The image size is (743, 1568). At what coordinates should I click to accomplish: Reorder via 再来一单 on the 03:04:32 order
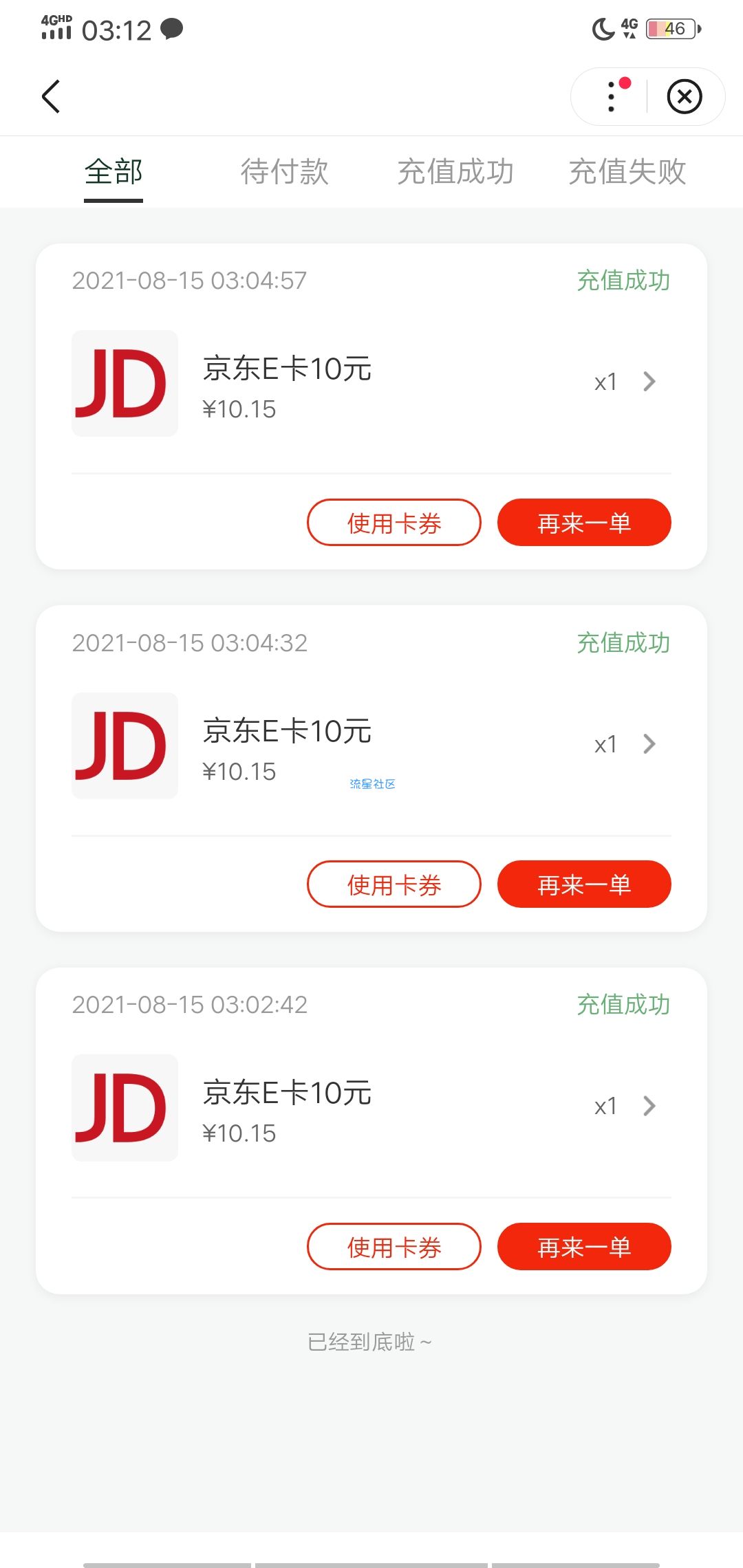click(584, 884)
